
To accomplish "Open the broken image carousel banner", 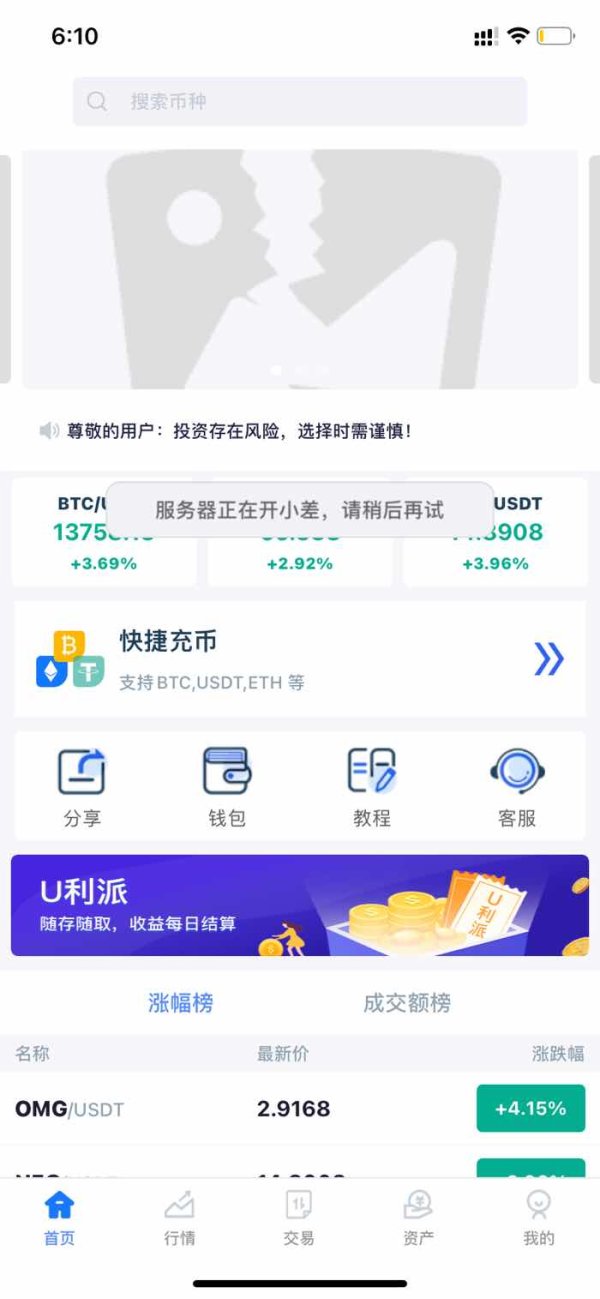I will (300, 269).
